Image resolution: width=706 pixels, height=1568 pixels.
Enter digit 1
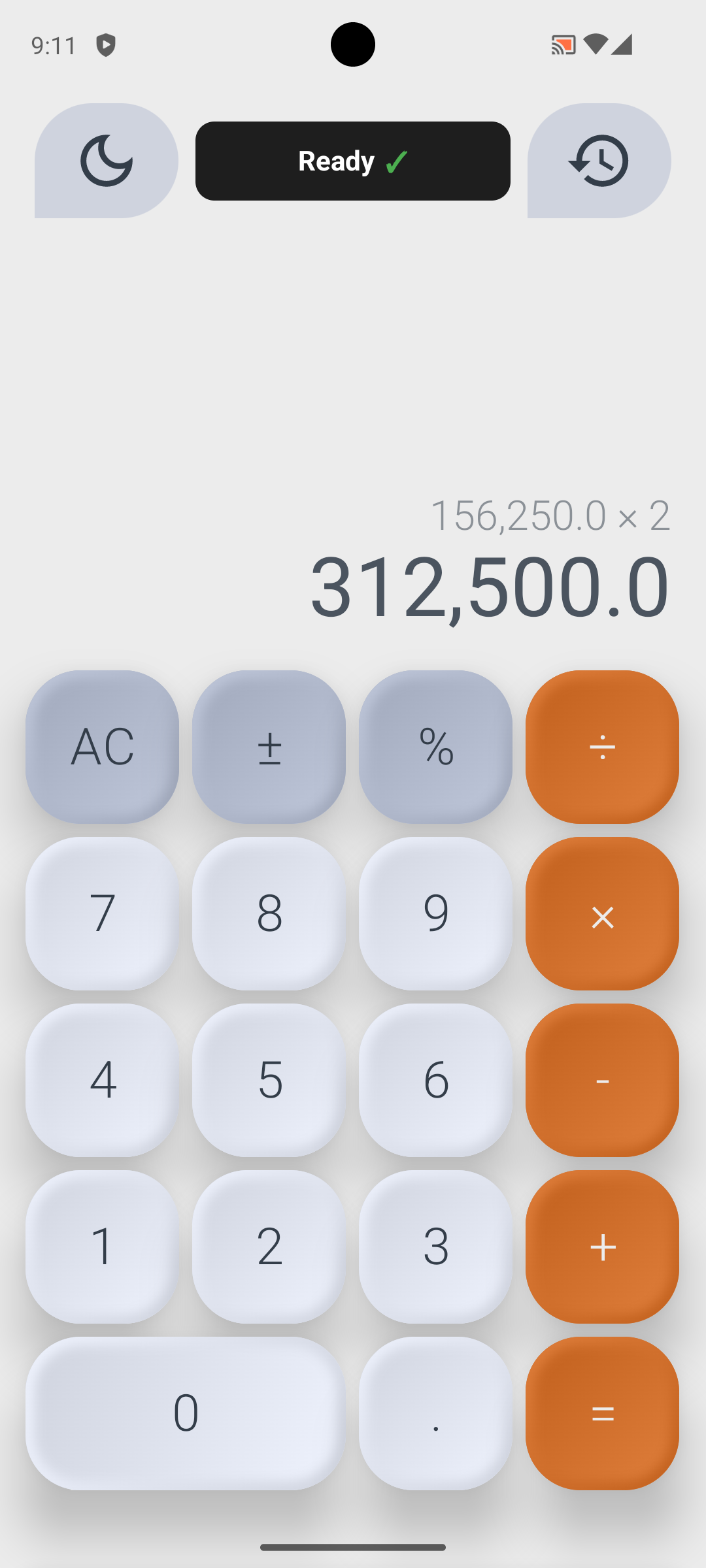tap(102, 1247)
